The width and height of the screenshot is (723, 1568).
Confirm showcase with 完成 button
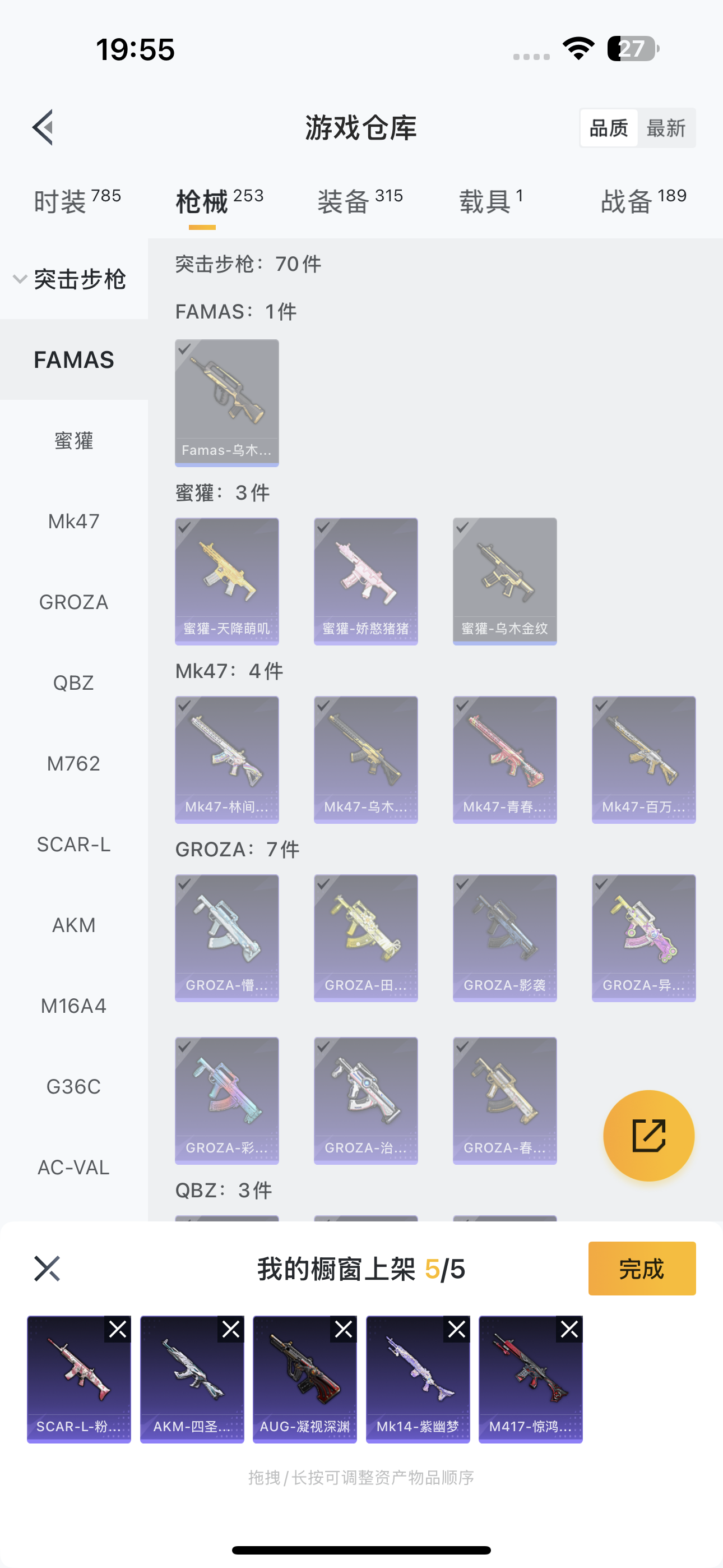[x=641, y=1269]
